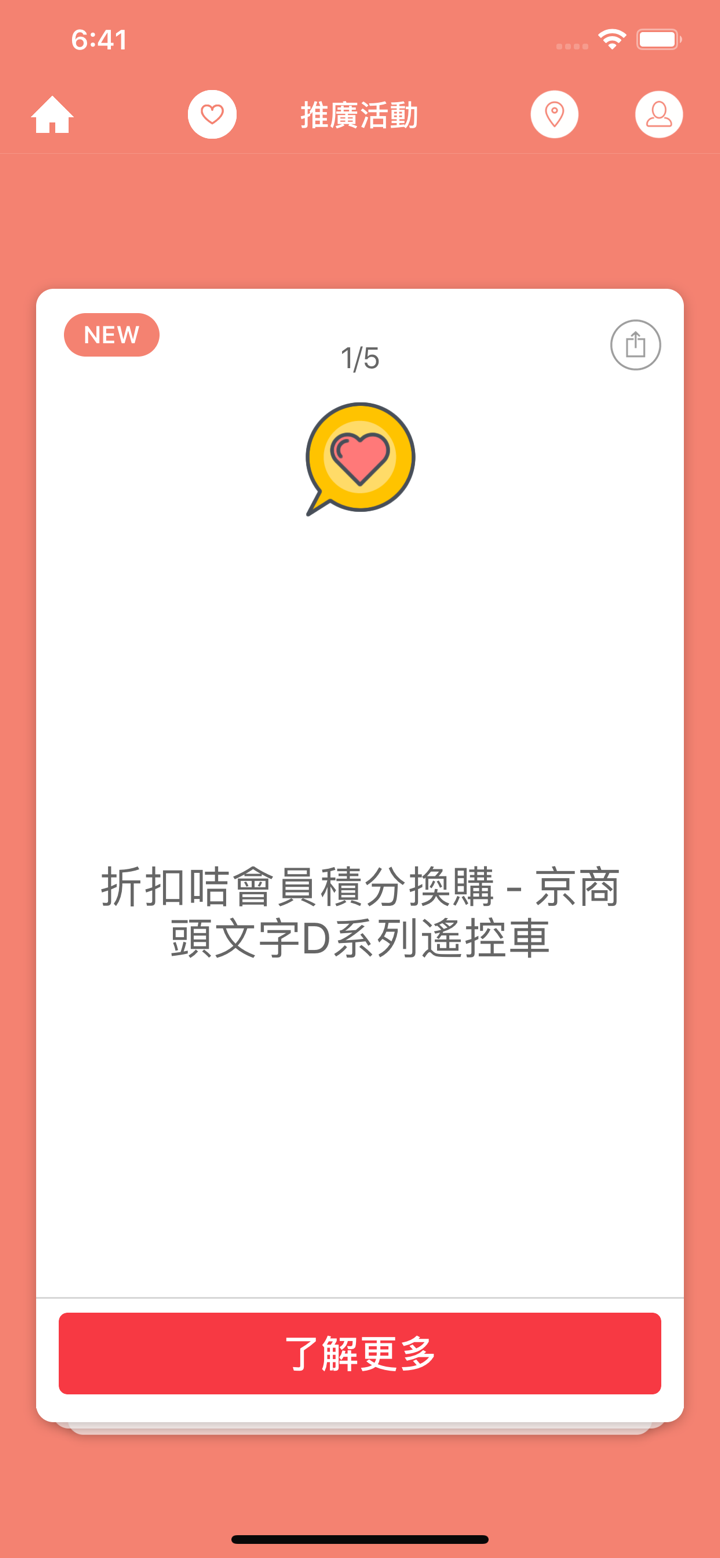Tap the NEW badge on the card

[x=111, y=334]
